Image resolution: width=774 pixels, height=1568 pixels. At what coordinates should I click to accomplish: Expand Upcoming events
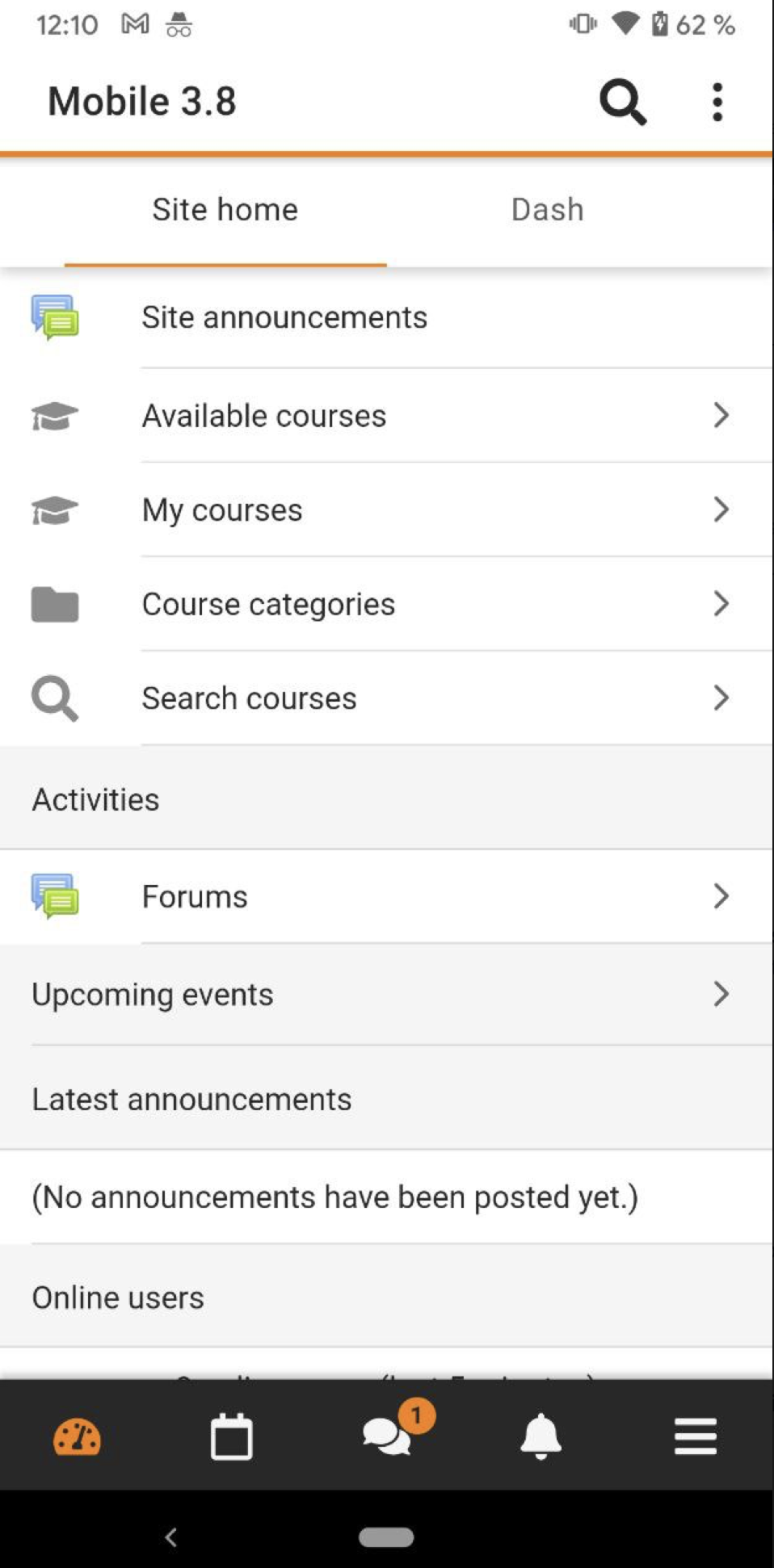387,994
